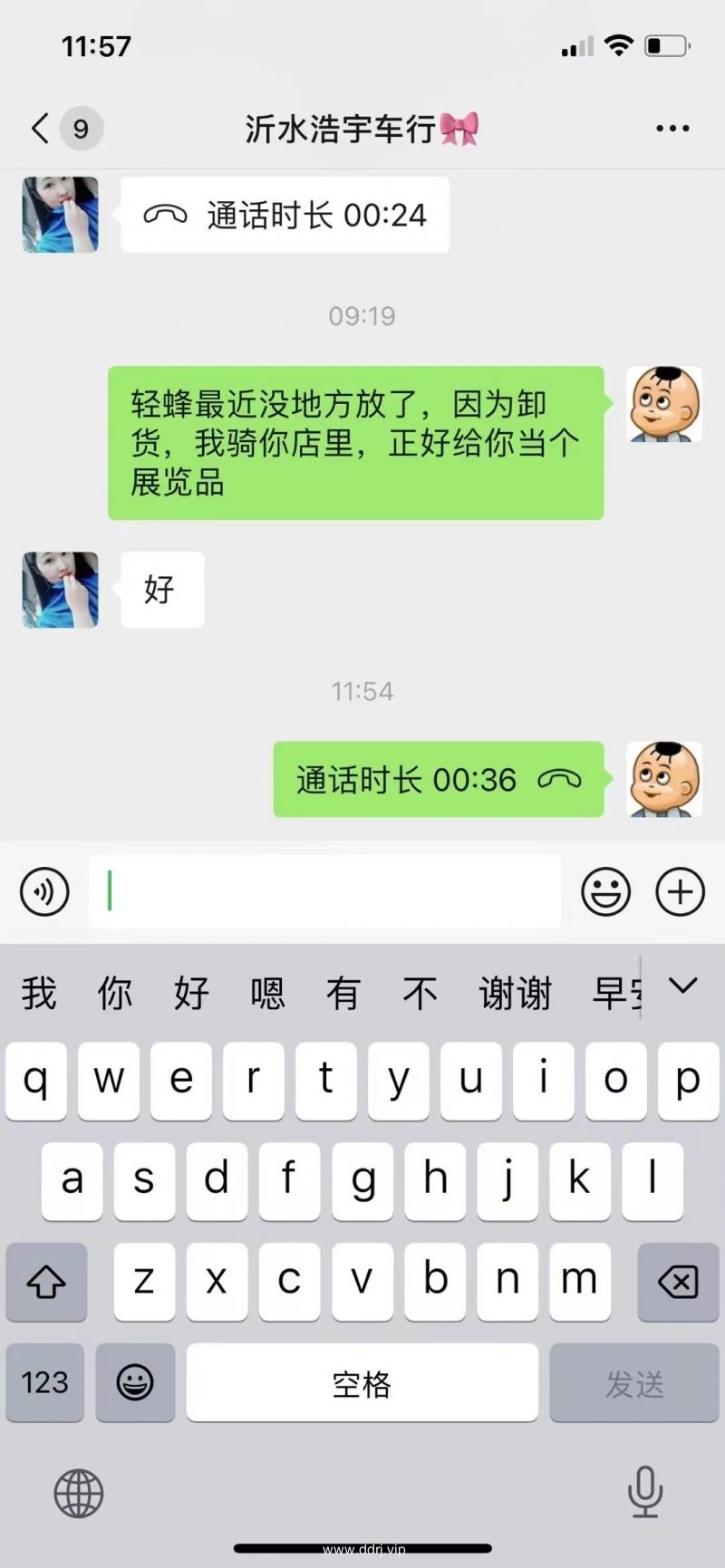This screenshot has height=1568, width=725.
Task: Open the keyboard emoji key
Action: pos(135,1382)
